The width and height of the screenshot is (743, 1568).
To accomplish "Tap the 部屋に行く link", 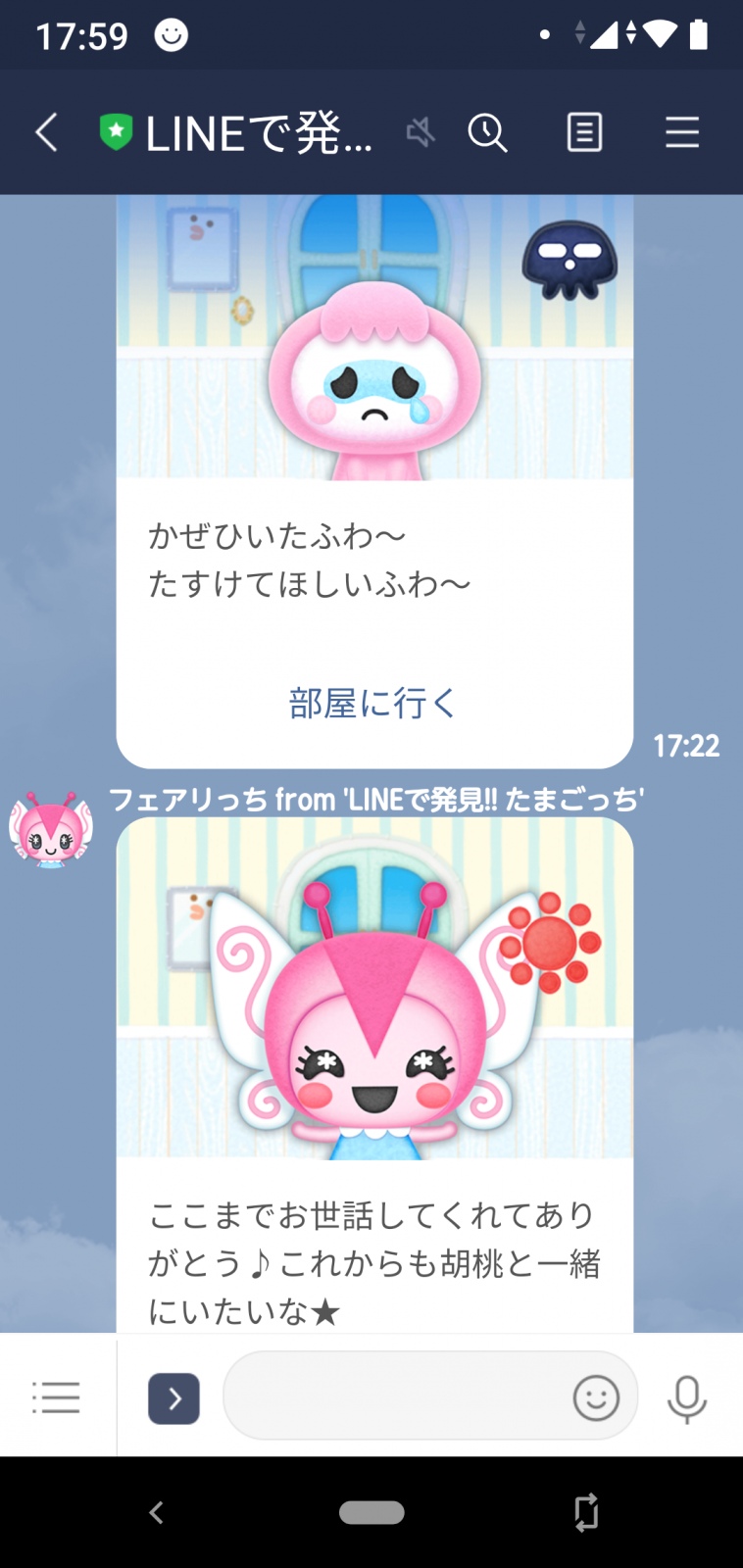I will 373,703.
